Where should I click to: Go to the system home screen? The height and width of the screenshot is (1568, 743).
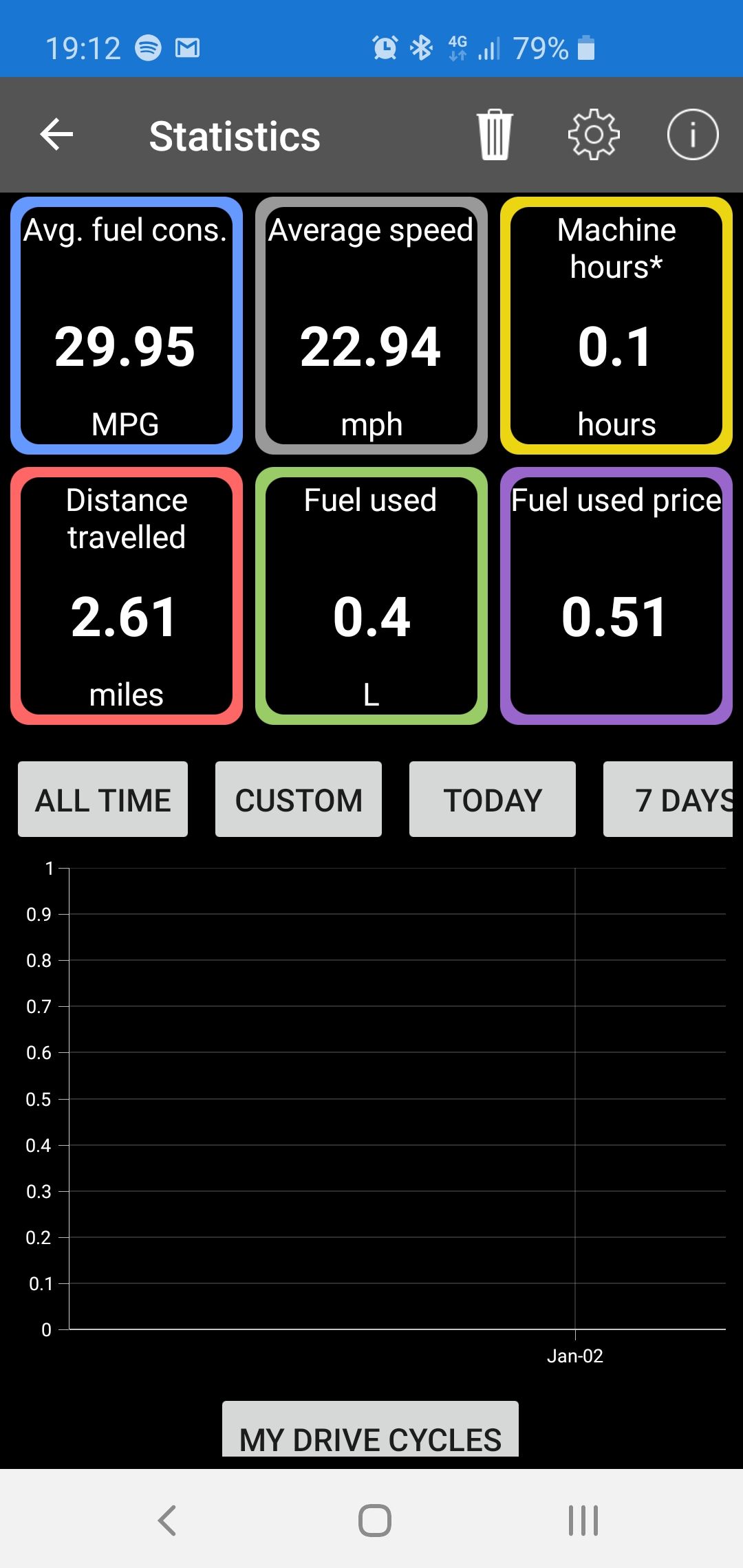pyautogui.click(x=375, y=1520)
